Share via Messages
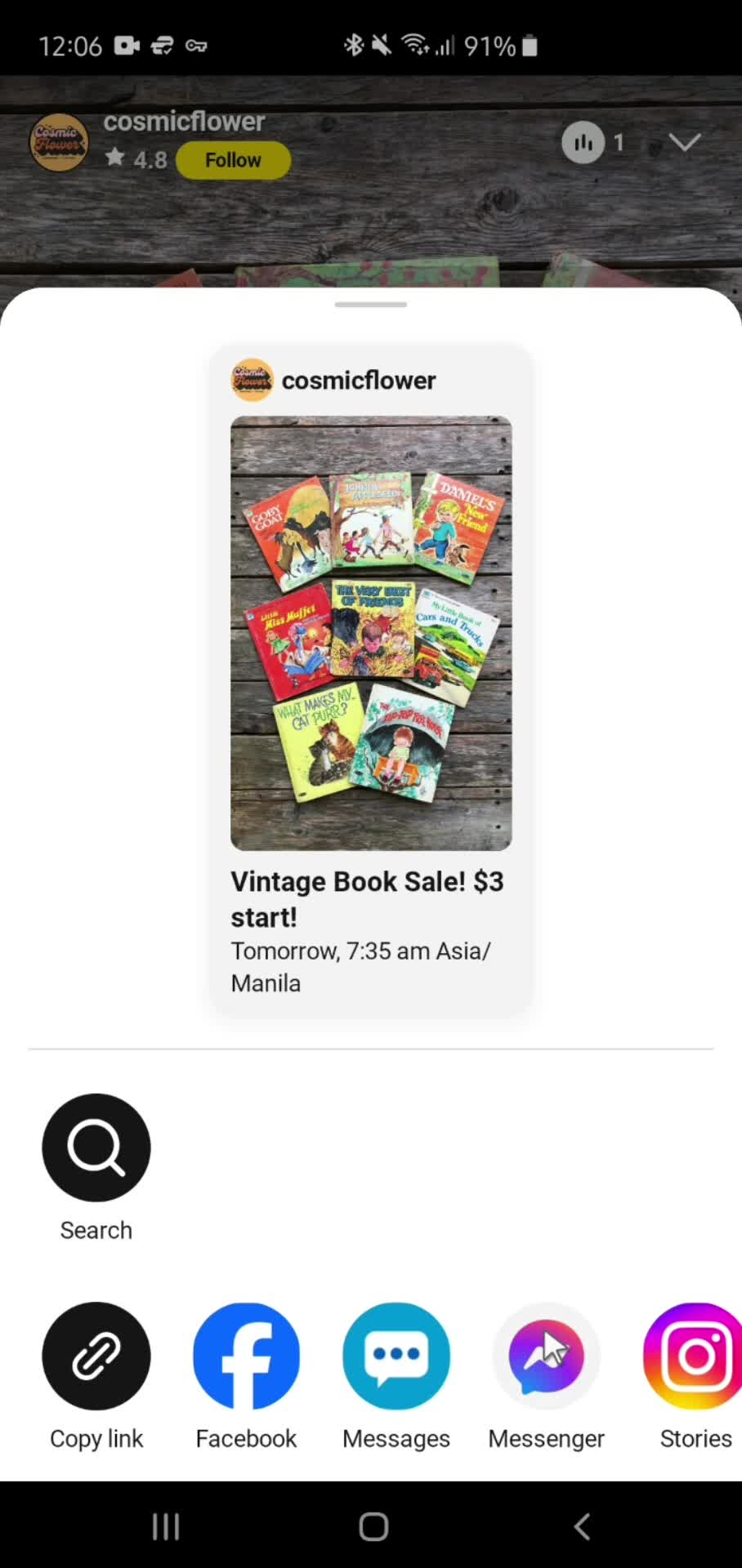 click(x=396, y=1356)
